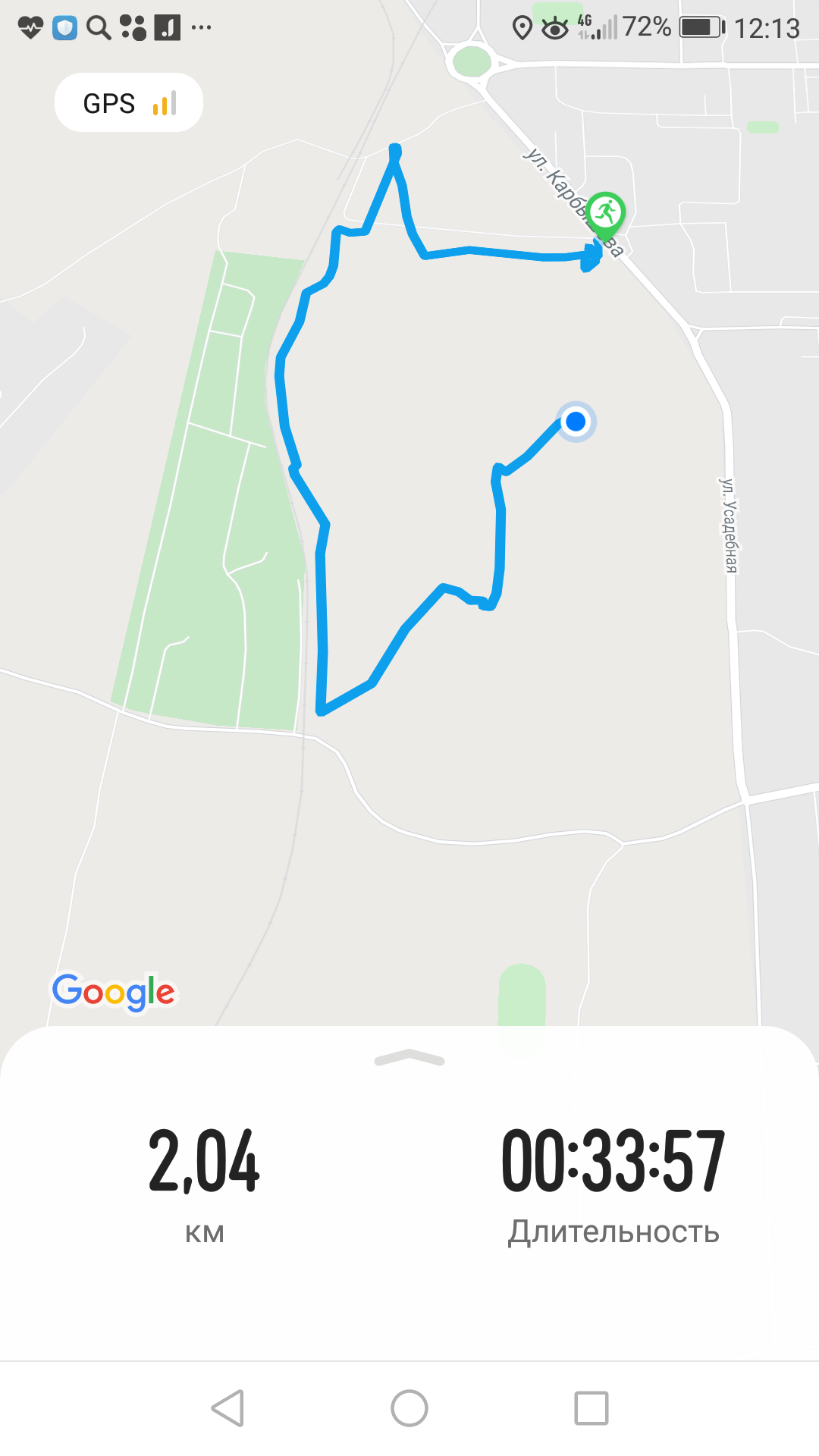Expand the bottom stats panel handle
This screenshot has width=819, height=1456.
pyautogui.click(x=409, y=1058)
